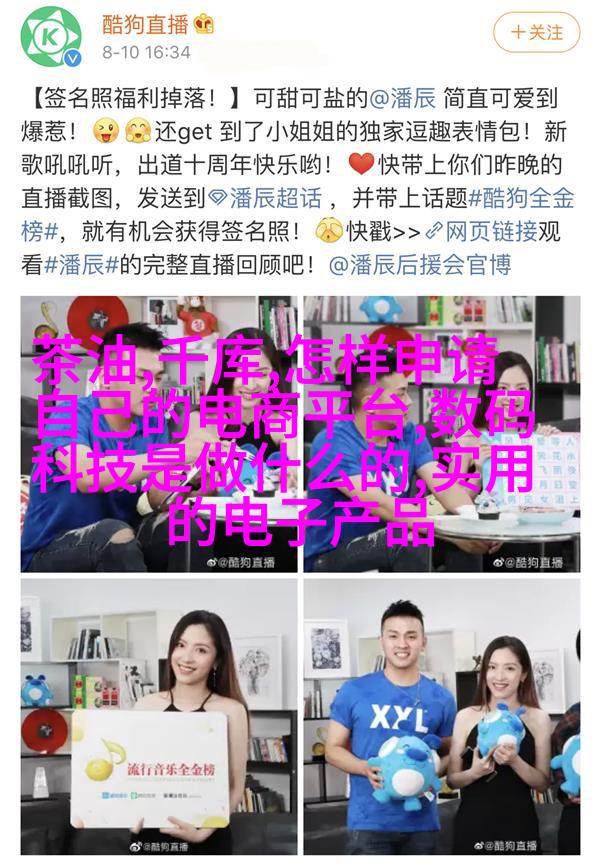The width and height of the screenshot is (600, 868).
Task: Open the 酷狗直播 username link
Action: [144, 23]
